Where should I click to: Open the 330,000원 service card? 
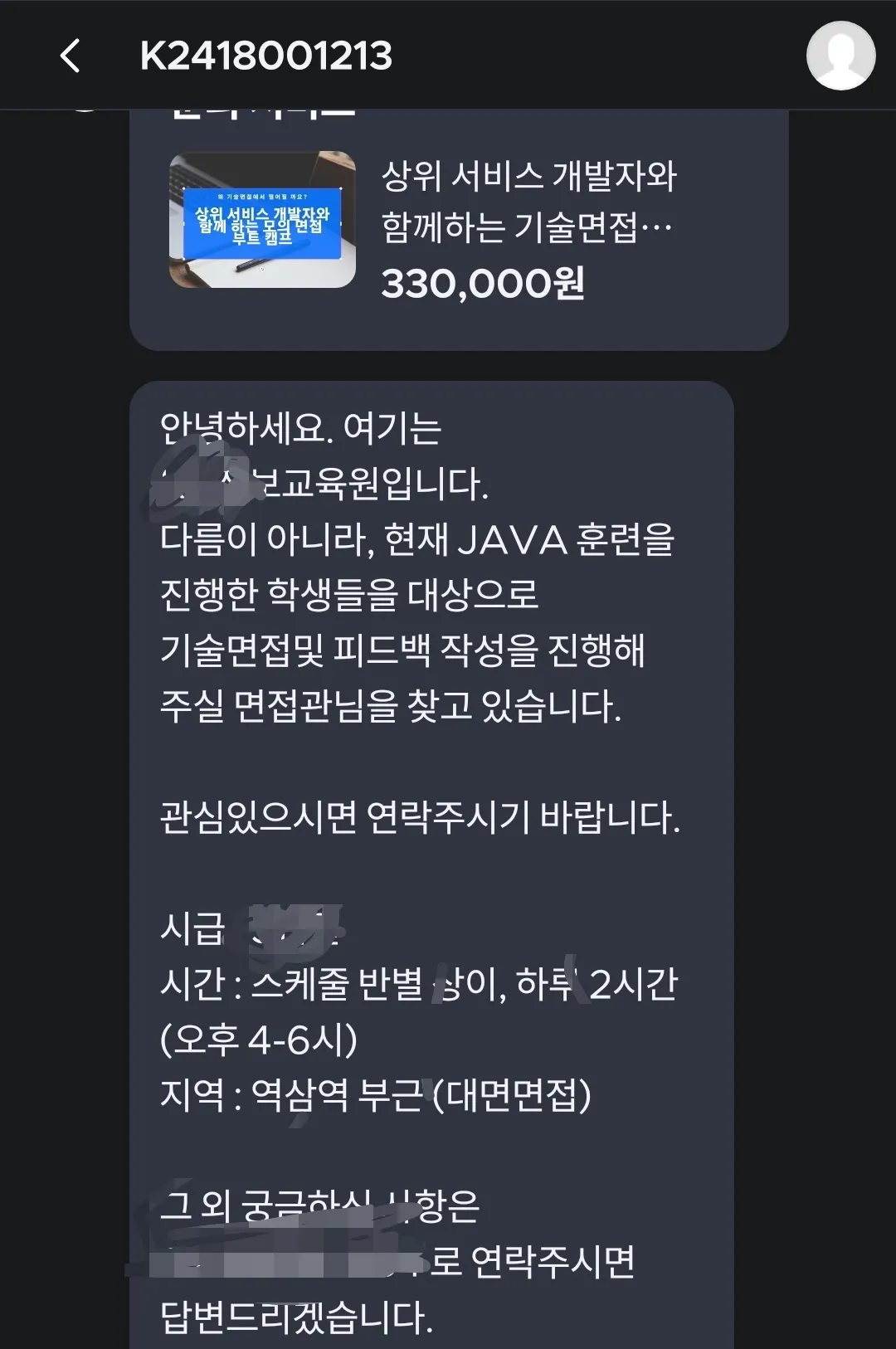458,228
